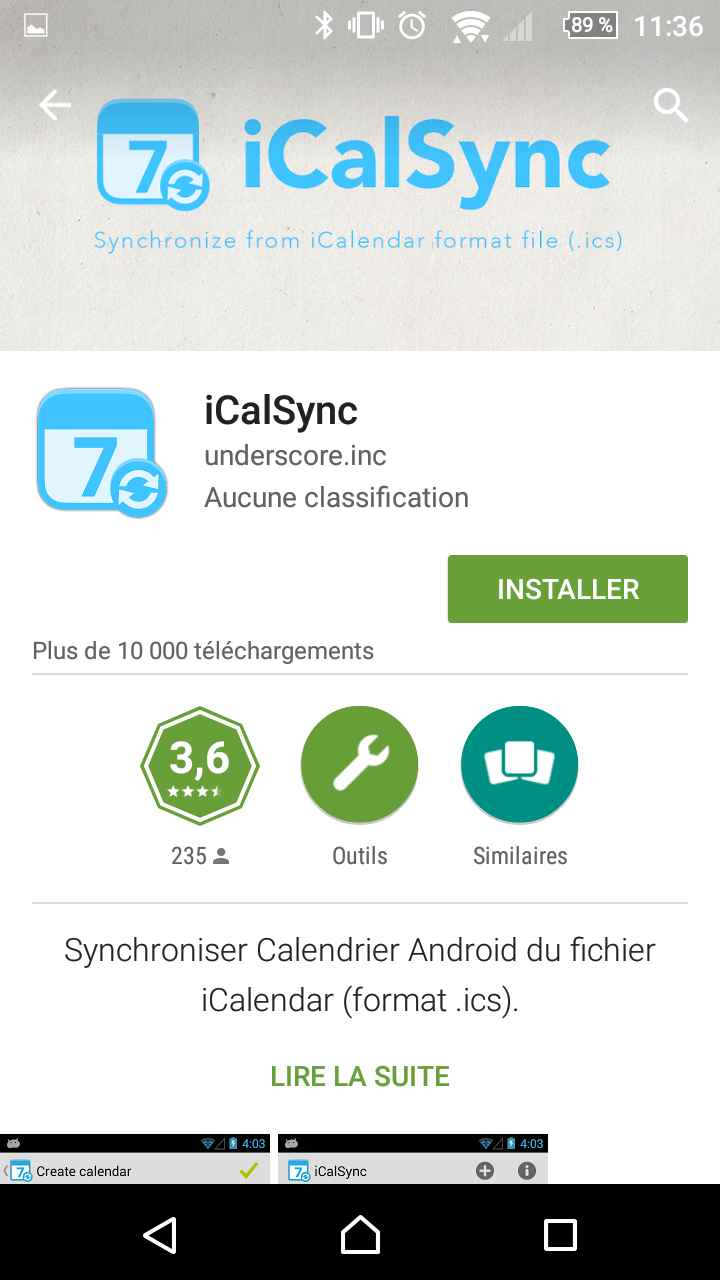This screenshot has width=720, height=1280.
Task: View Similaires apps
Action: click(519, 766)
